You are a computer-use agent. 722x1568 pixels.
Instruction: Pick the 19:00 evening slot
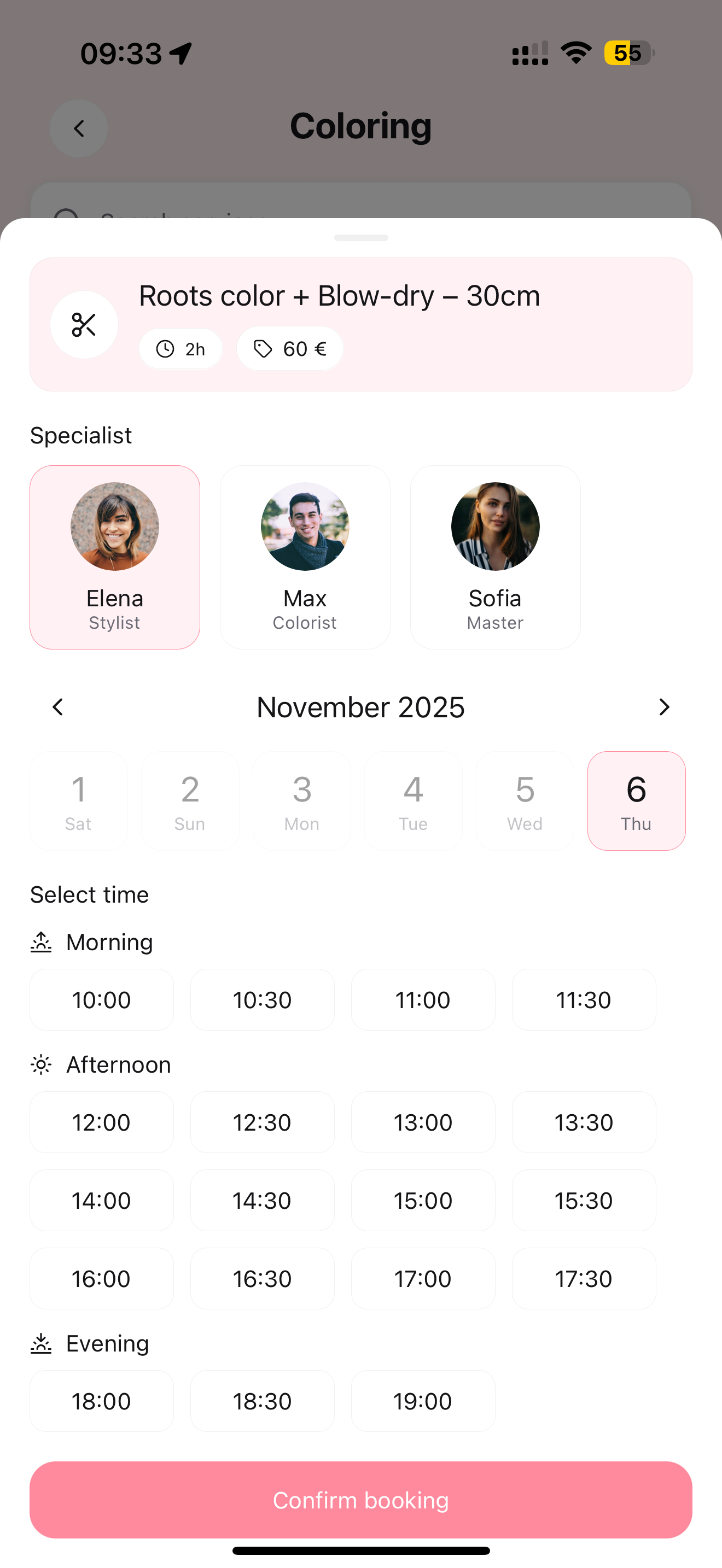click(x=423, y=1401)
